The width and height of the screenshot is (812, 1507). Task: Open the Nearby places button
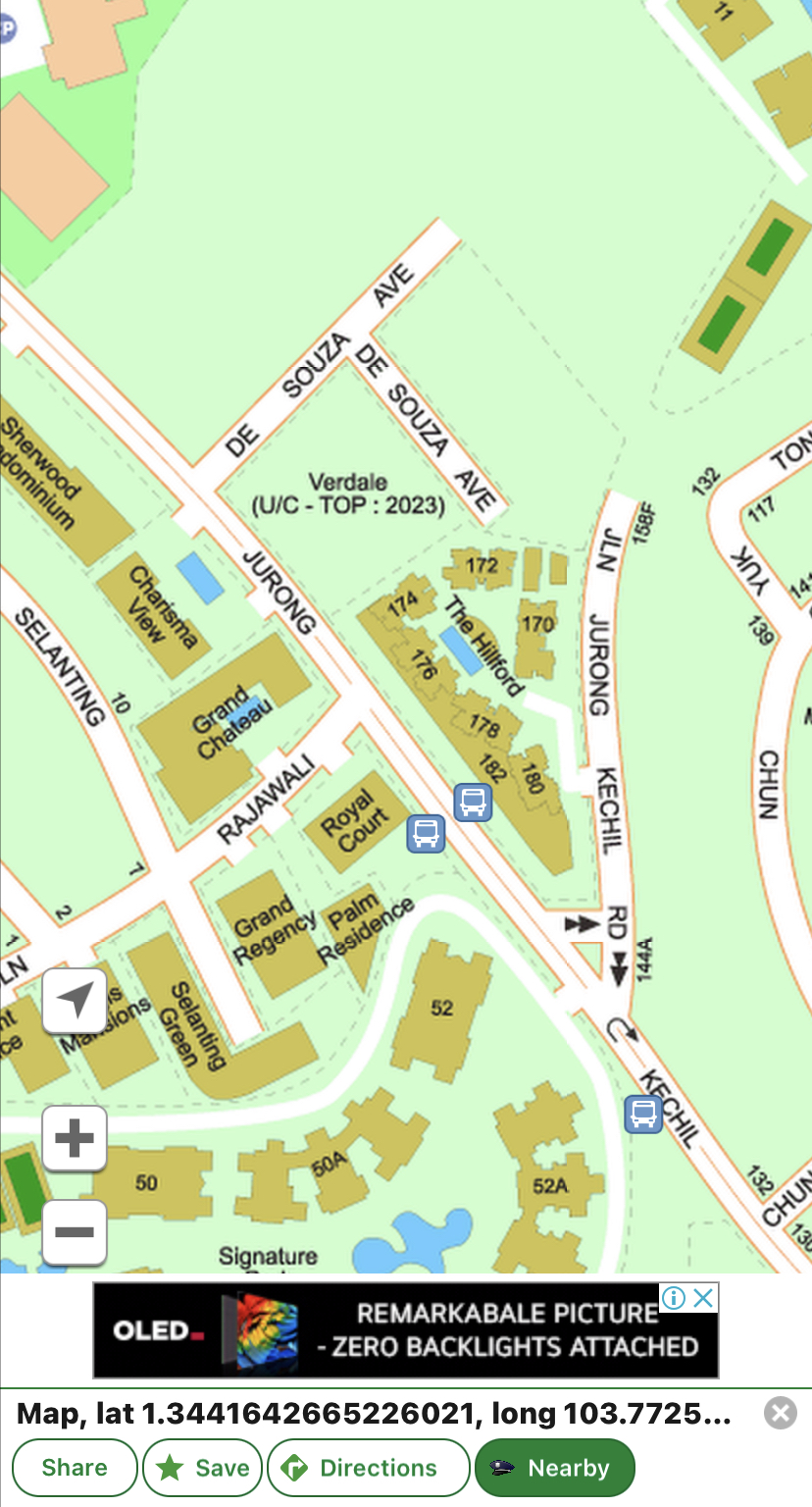coord(554,1468)
